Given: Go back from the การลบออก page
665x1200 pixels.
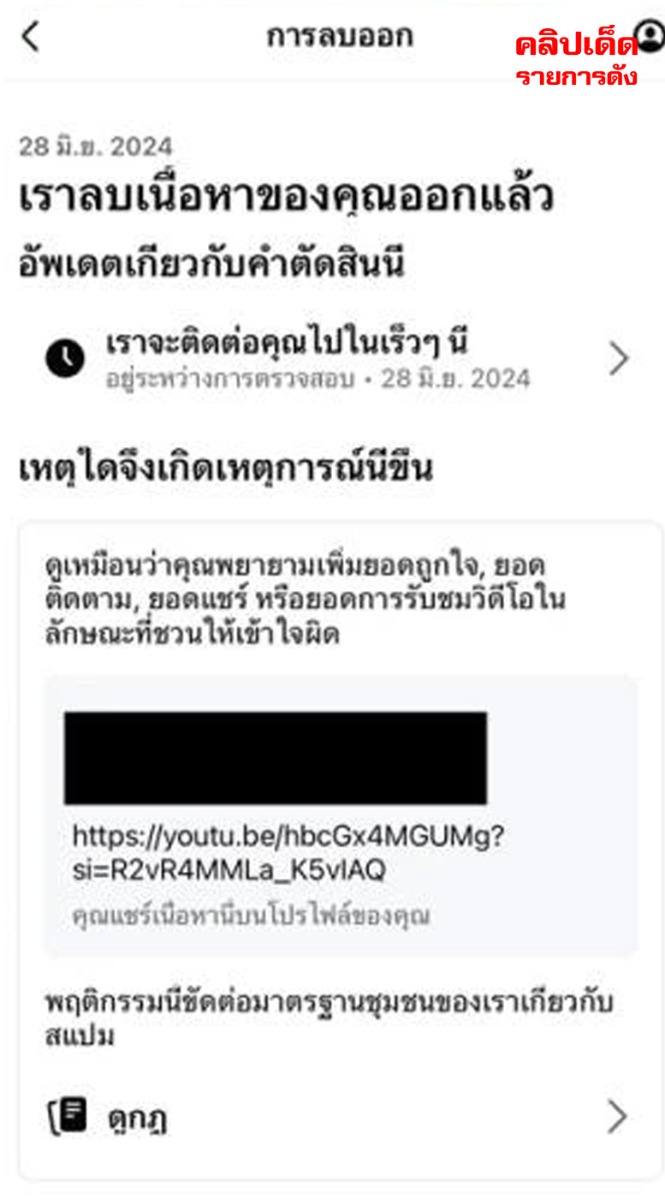Looking at the screenshot, I should (31, 37).
